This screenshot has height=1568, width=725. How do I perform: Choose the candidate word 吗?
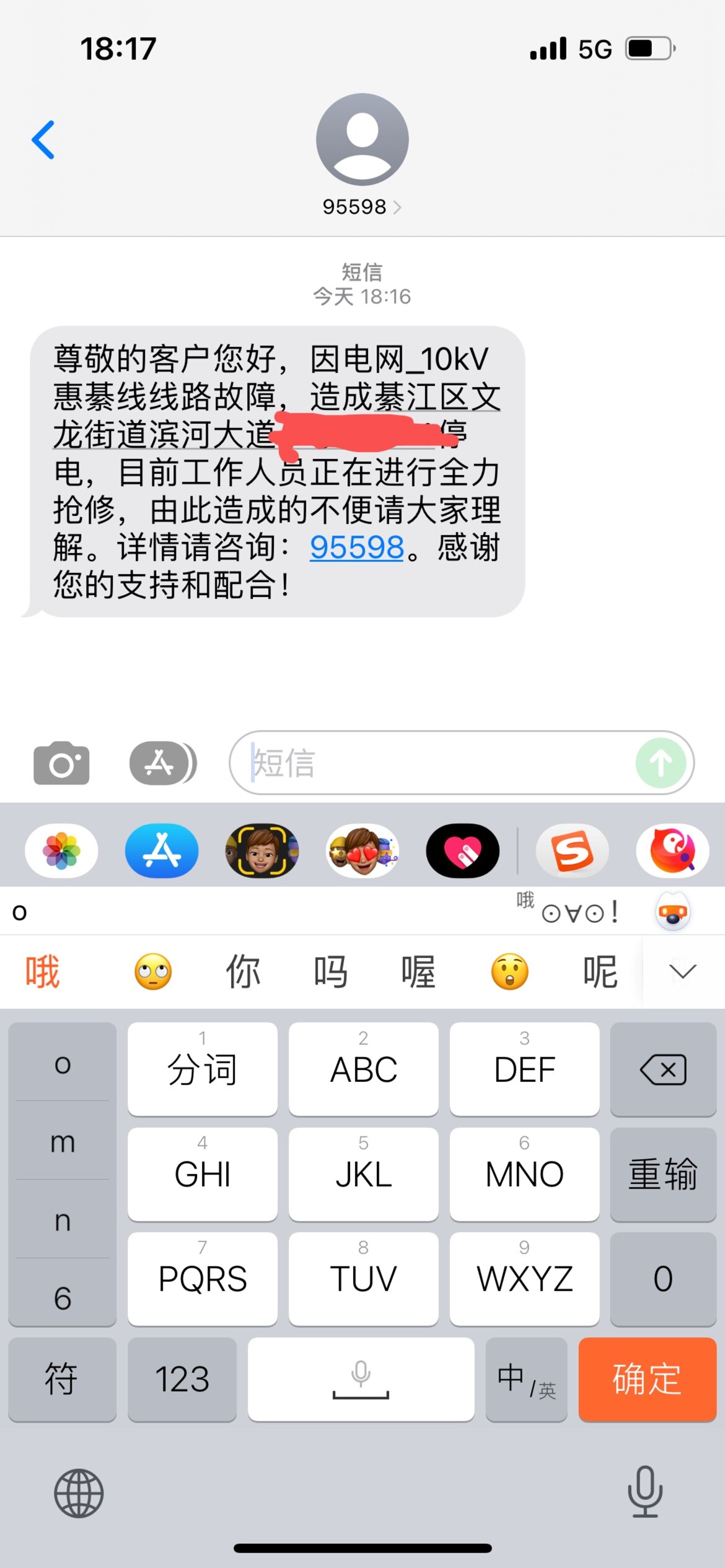click(x=330, y=971)
